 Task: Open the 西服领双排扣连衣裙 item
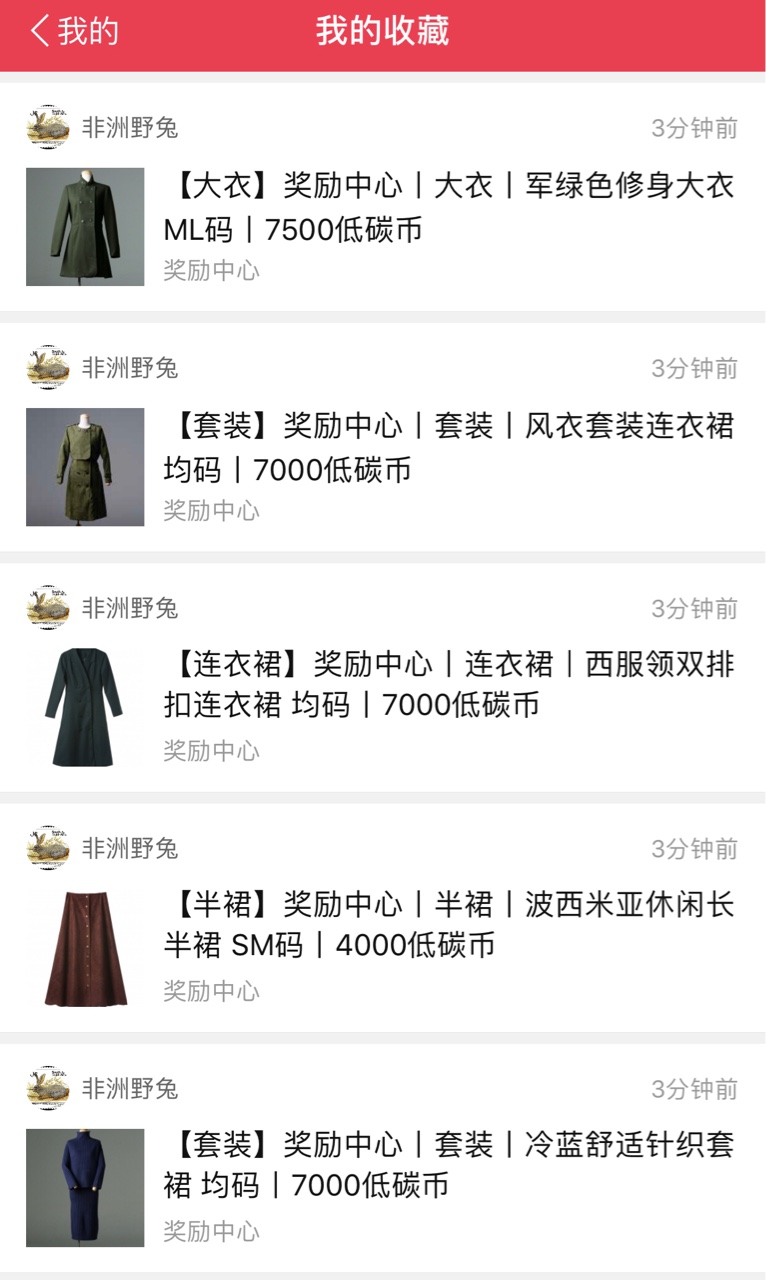[x=383, y=677]
